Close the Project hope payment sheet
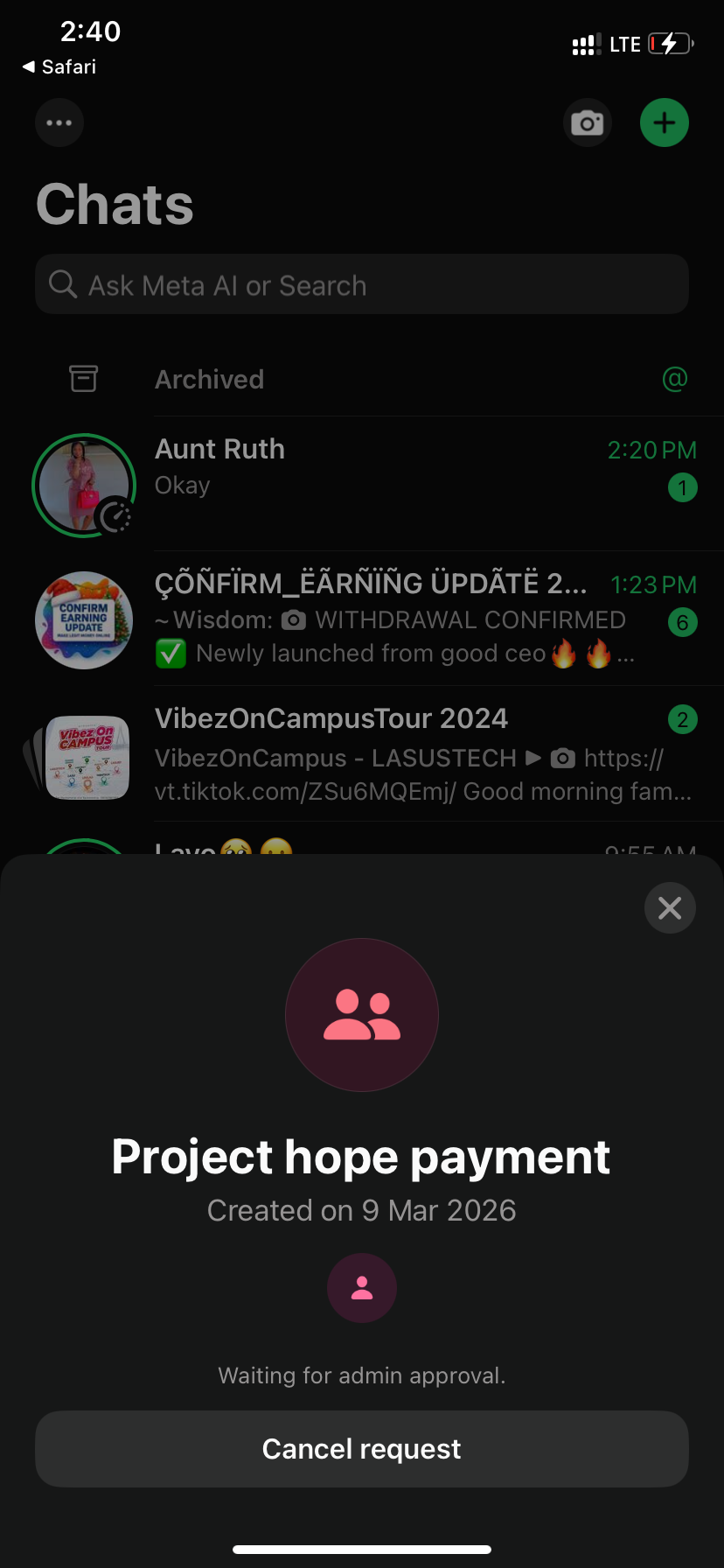Screen dimensions: 724x1568 670,908
